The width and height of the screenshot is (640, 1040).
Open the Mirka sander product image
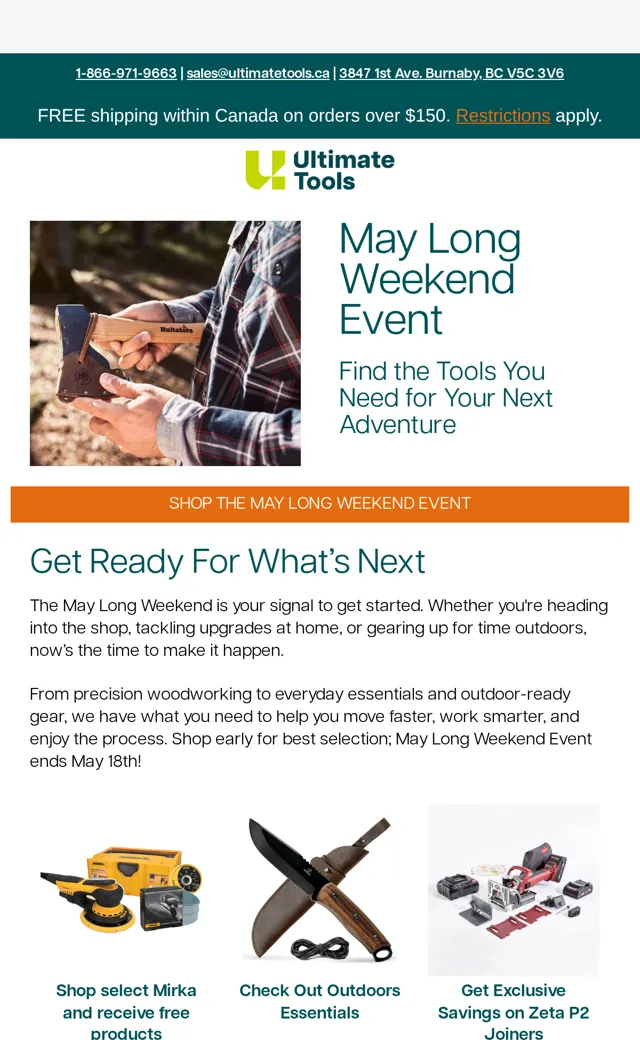[x=126, y=890]
